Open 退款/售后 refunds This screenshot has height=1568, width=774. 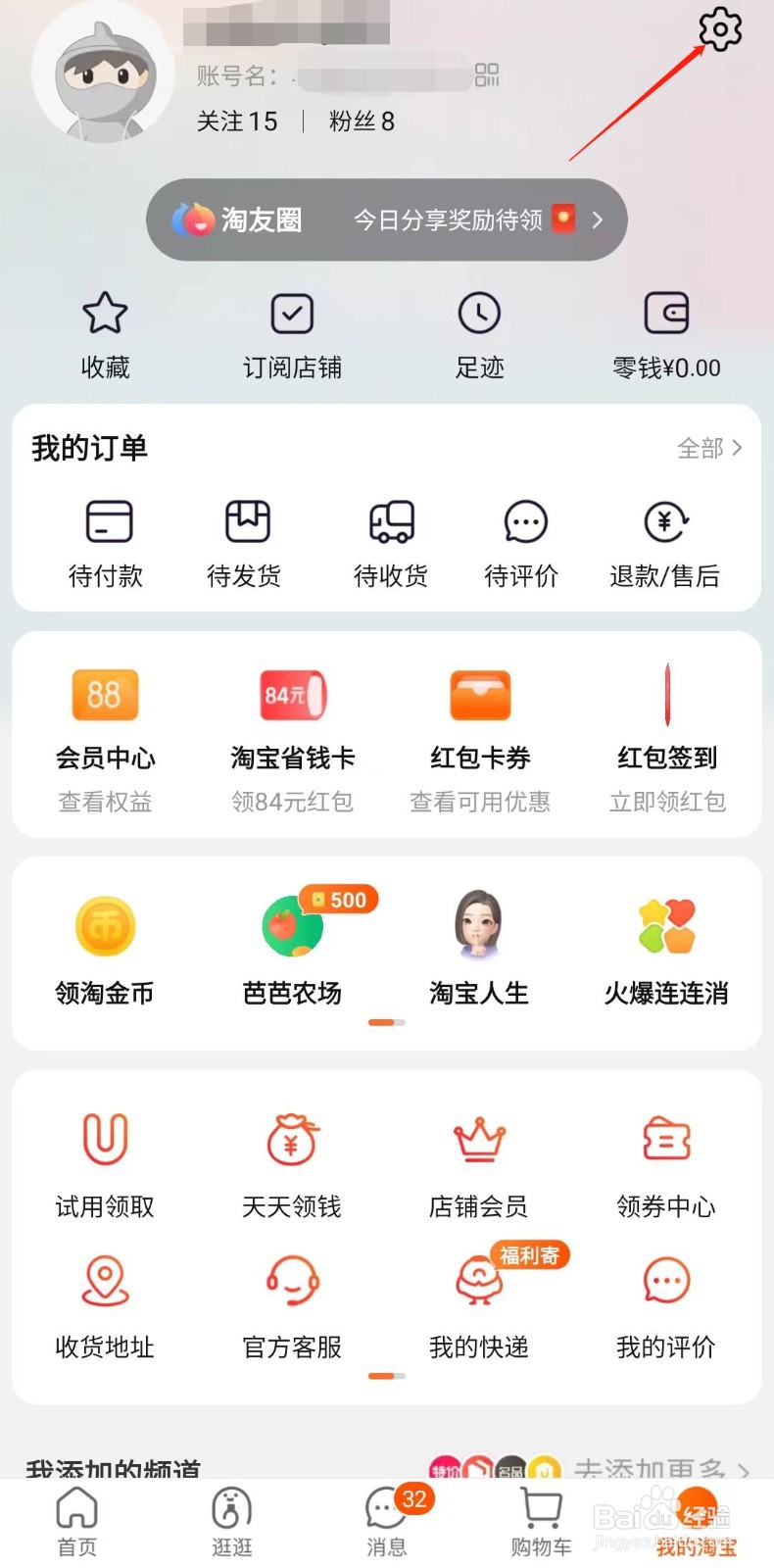pyautogui.click(x=665, y=544)
